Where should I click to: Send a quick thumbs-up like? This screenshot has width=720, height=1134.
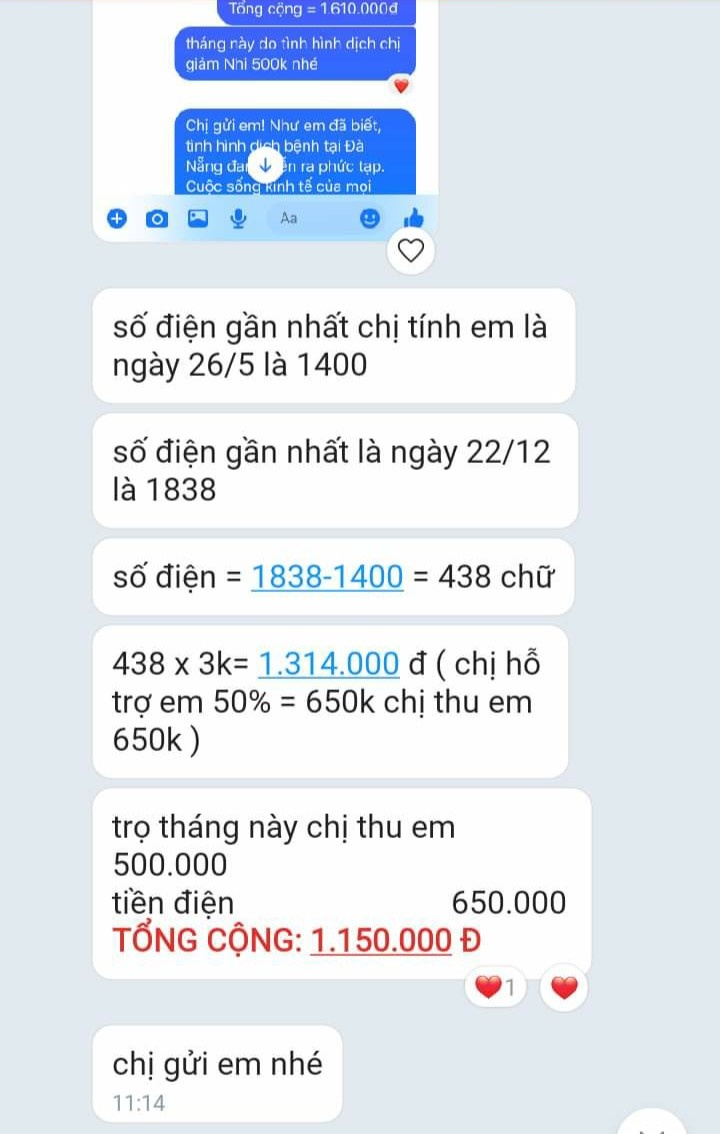[416, 216]
